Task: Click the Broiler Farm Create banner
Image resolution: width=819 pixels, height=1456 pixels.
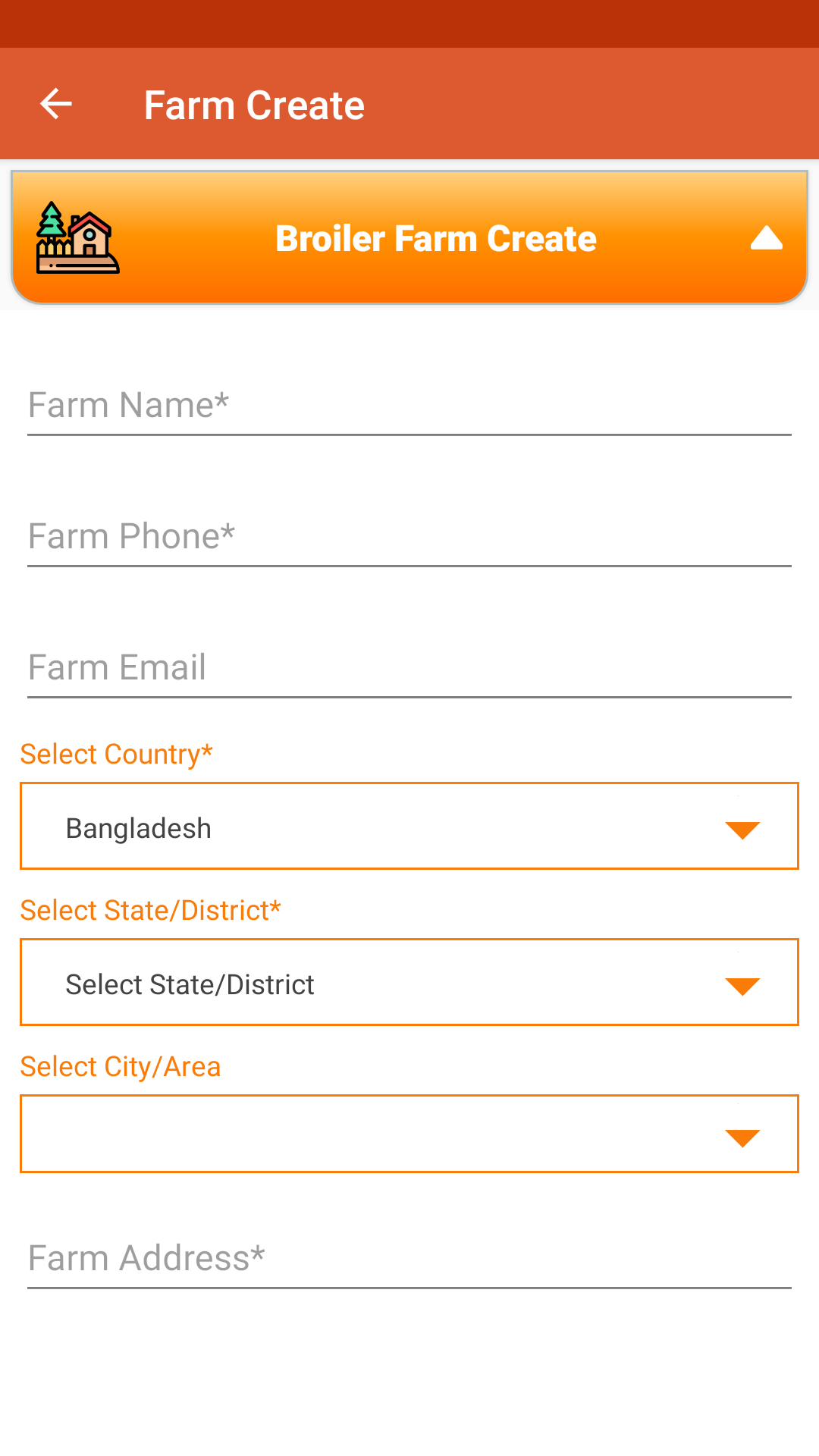Action: tap(409, 237)
